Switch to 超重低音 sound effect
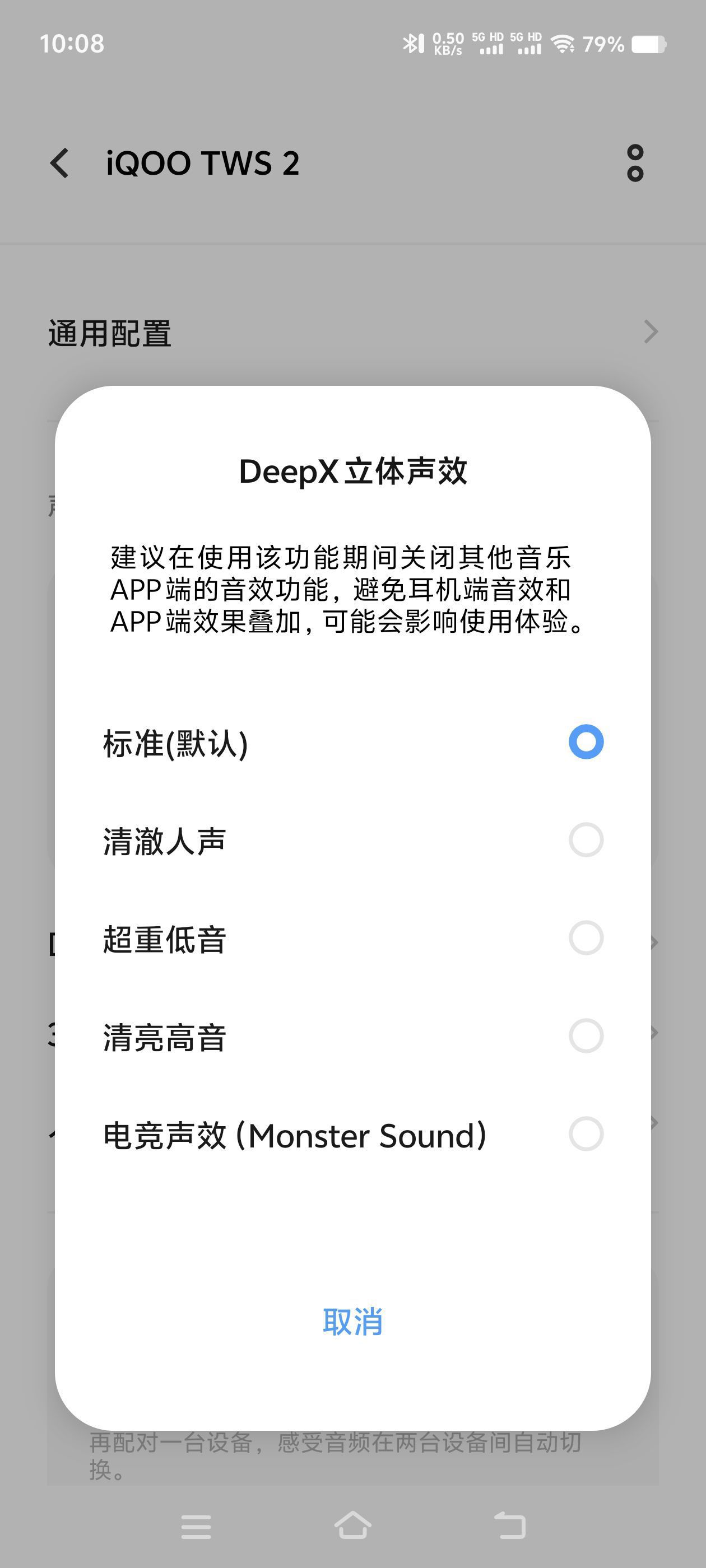This screenshot has width=706, height=1568. [586, 938]
